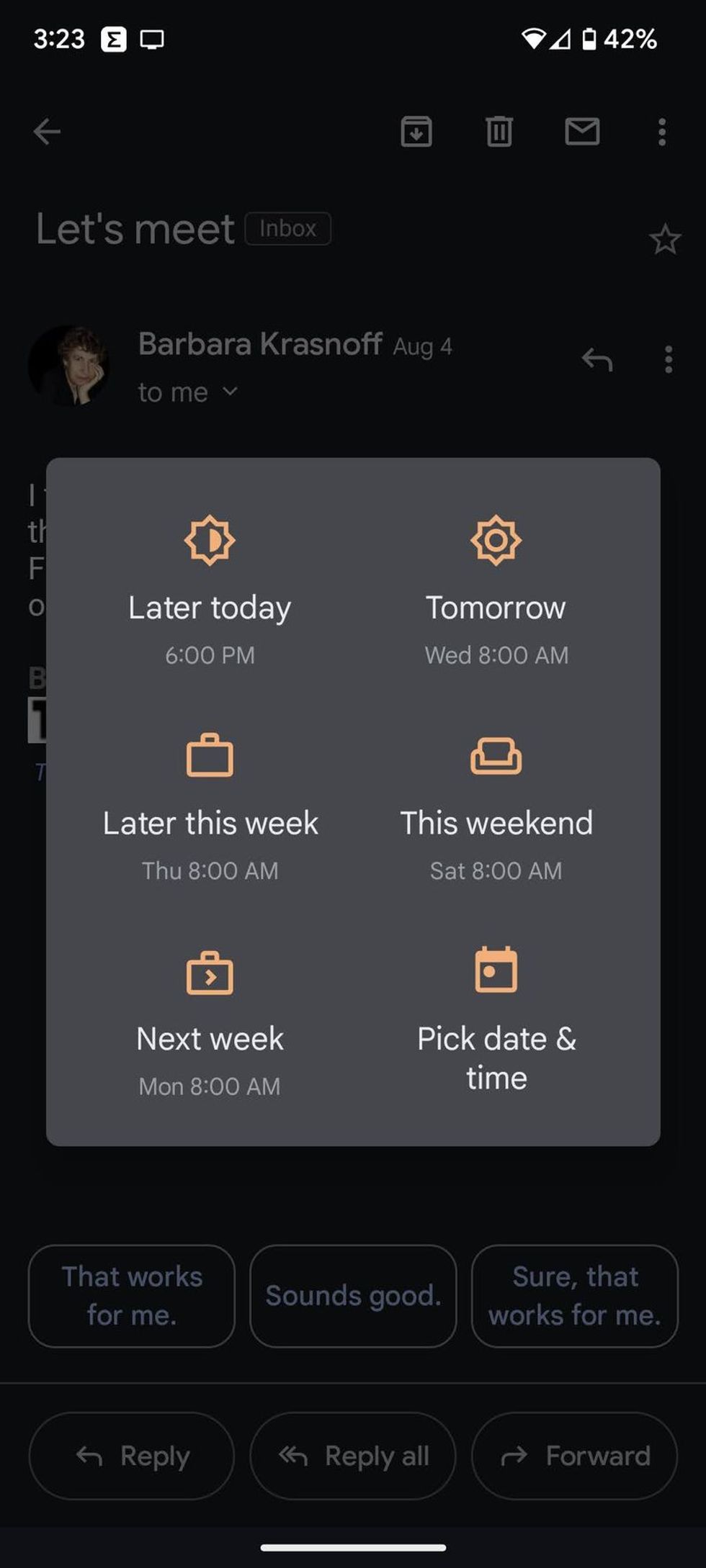Screen dimensions: 706x1568
Task: Open the email's overflow menu
Action: 667,360
